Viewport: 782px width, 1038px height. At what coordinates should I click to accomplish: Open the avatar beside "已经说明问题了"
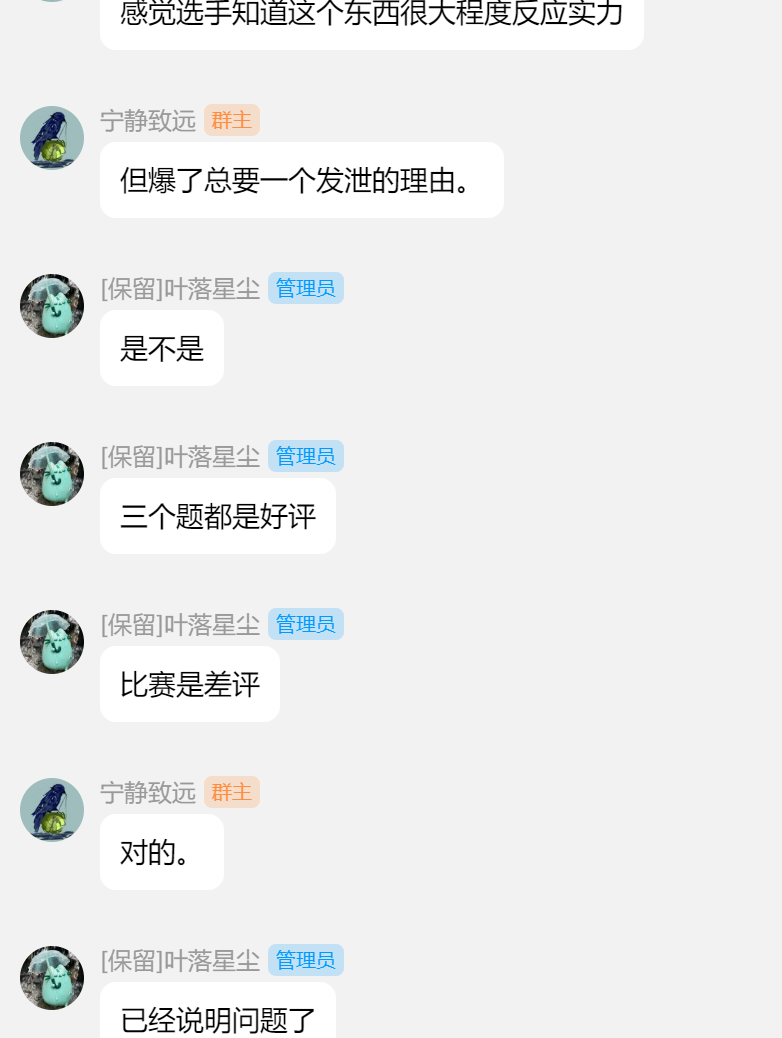(x=52, y=978)
